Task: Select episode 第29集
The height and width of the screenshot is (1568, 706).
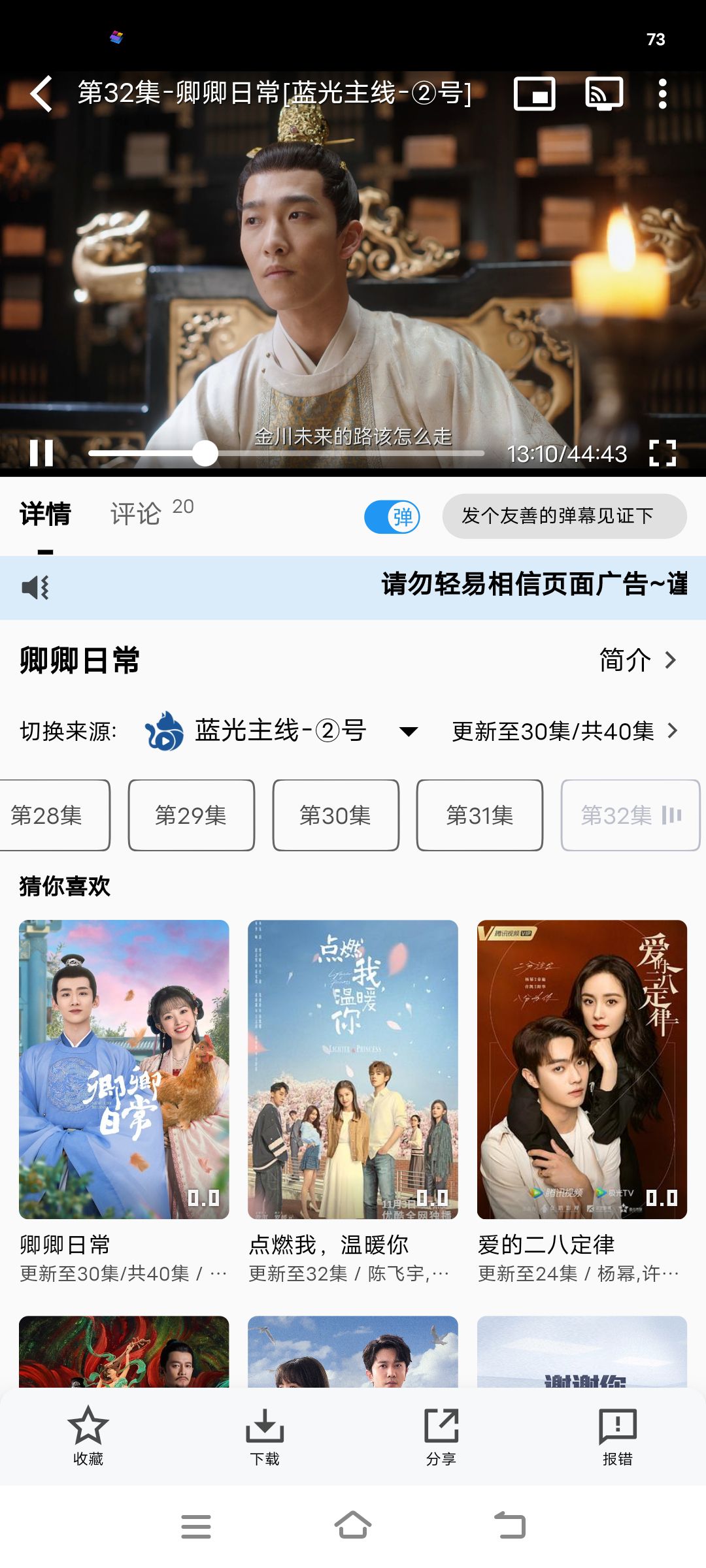Action: point(191,815)
